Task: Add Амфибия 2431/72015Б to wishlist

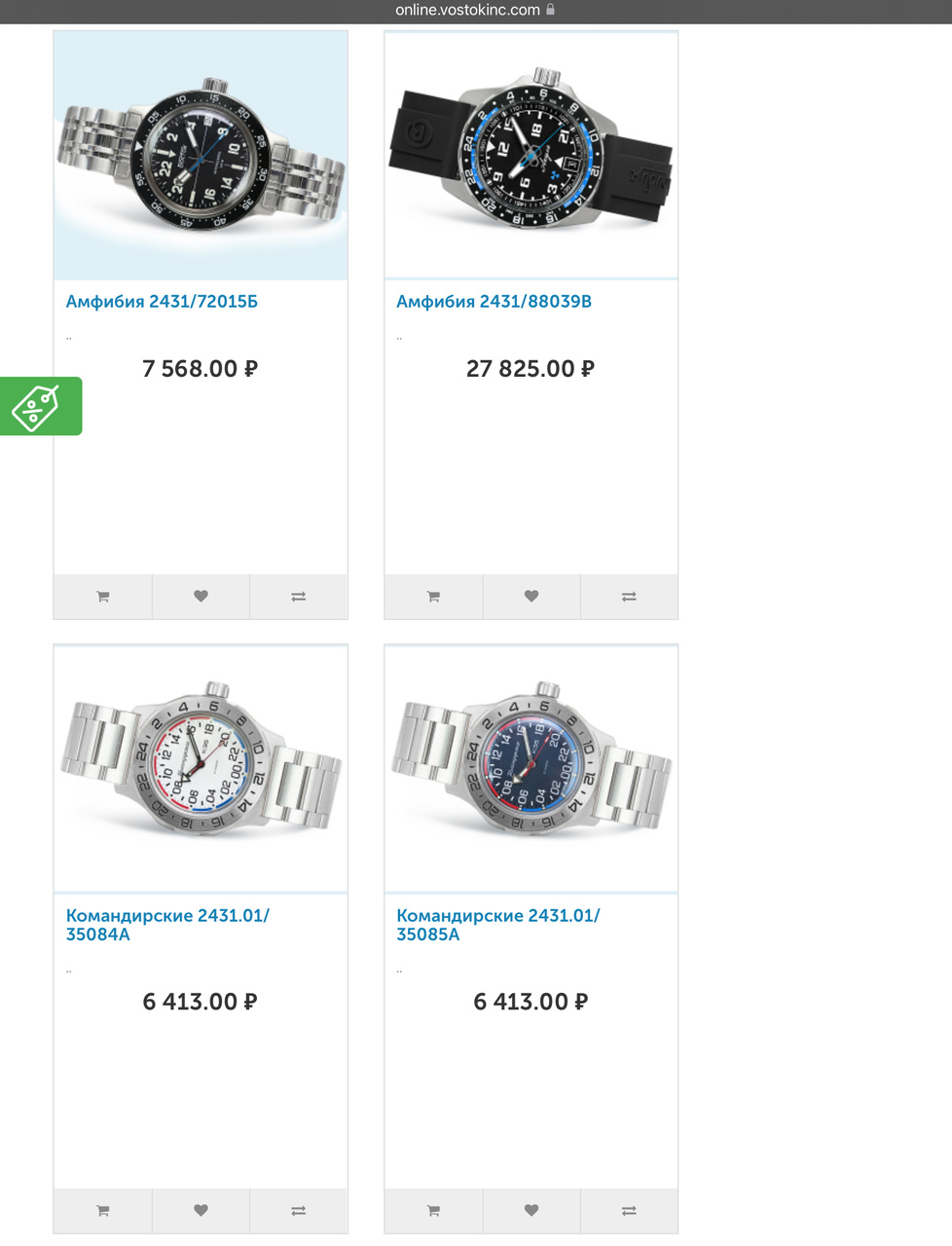Action: click(201, 597)
